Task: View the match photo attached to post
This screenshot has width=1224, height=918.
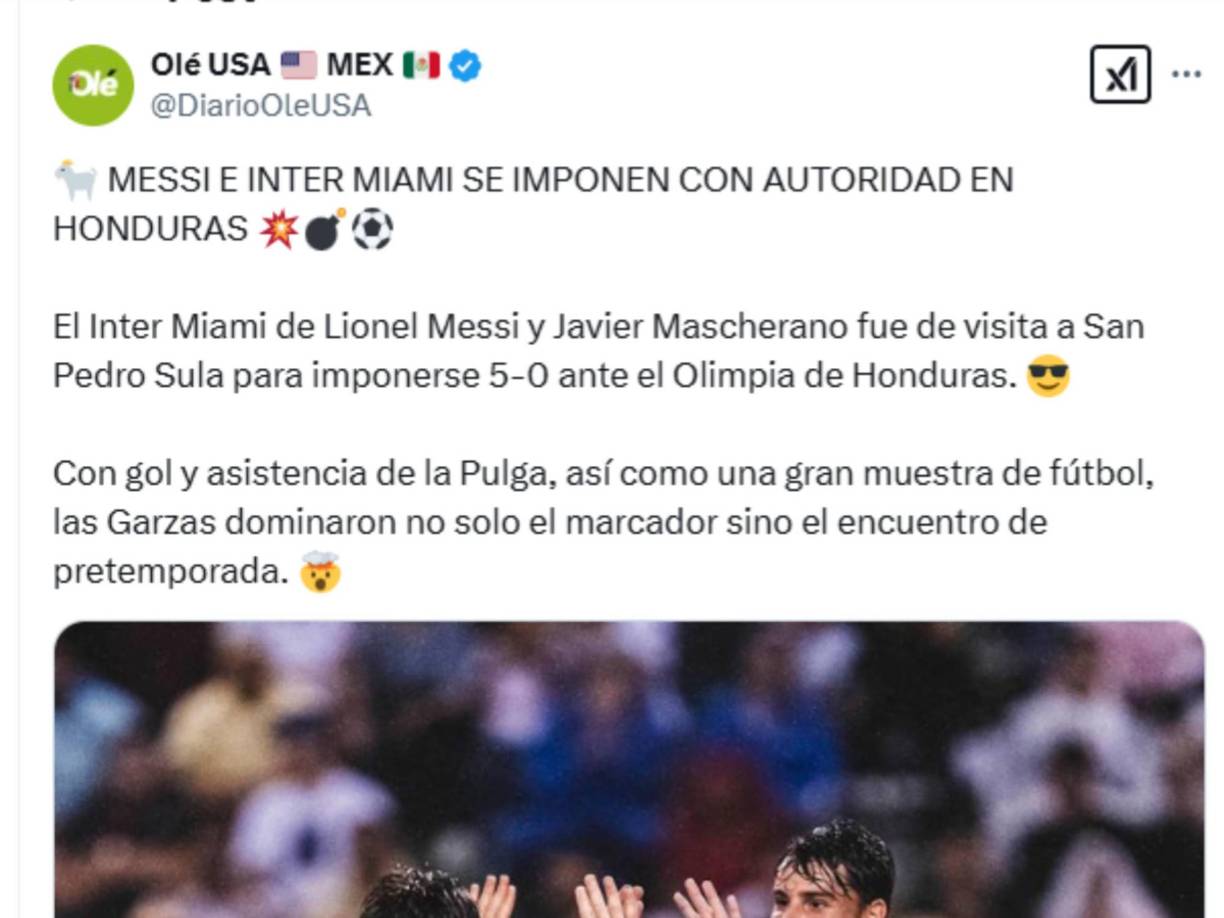Action: pos(628,770)
